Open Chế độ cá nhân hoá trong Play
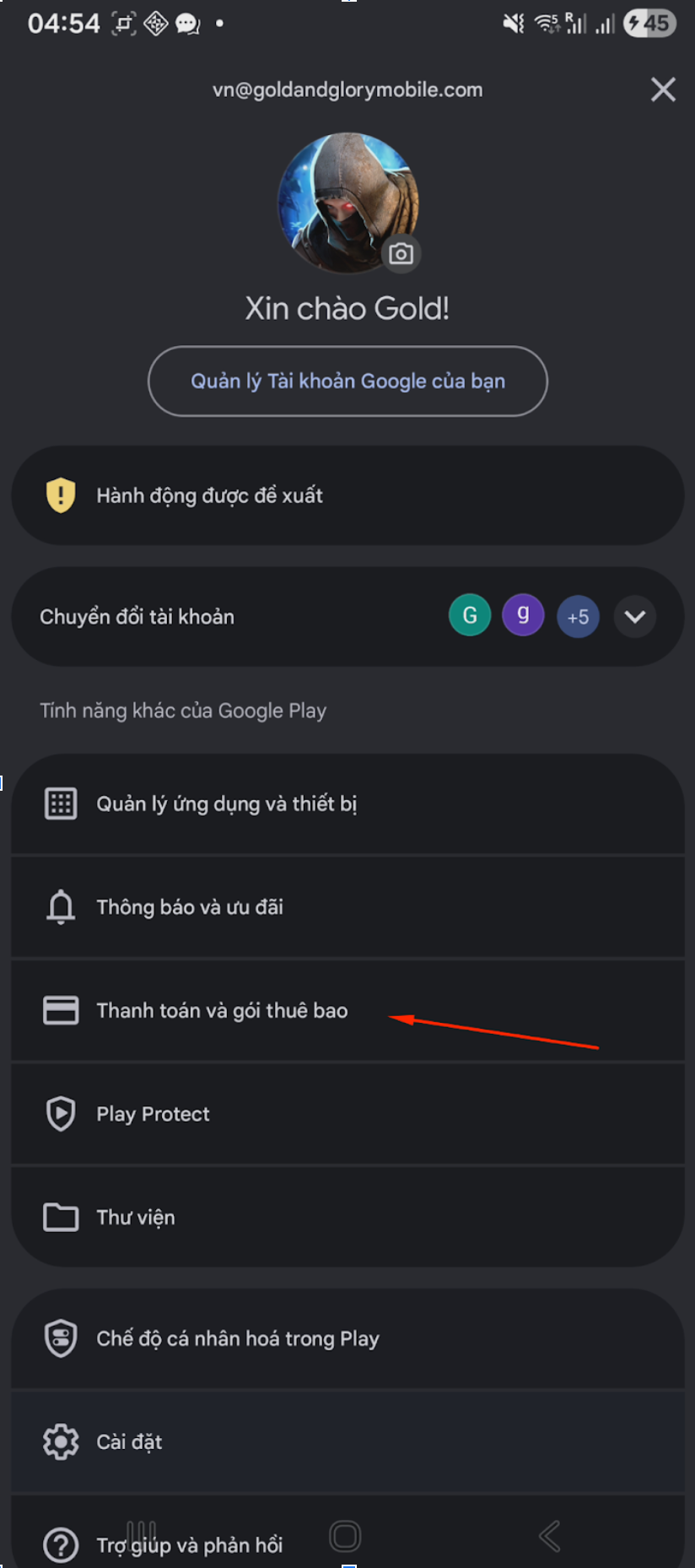This screenshot has height=1568, width=695. tap(347, 1338)
